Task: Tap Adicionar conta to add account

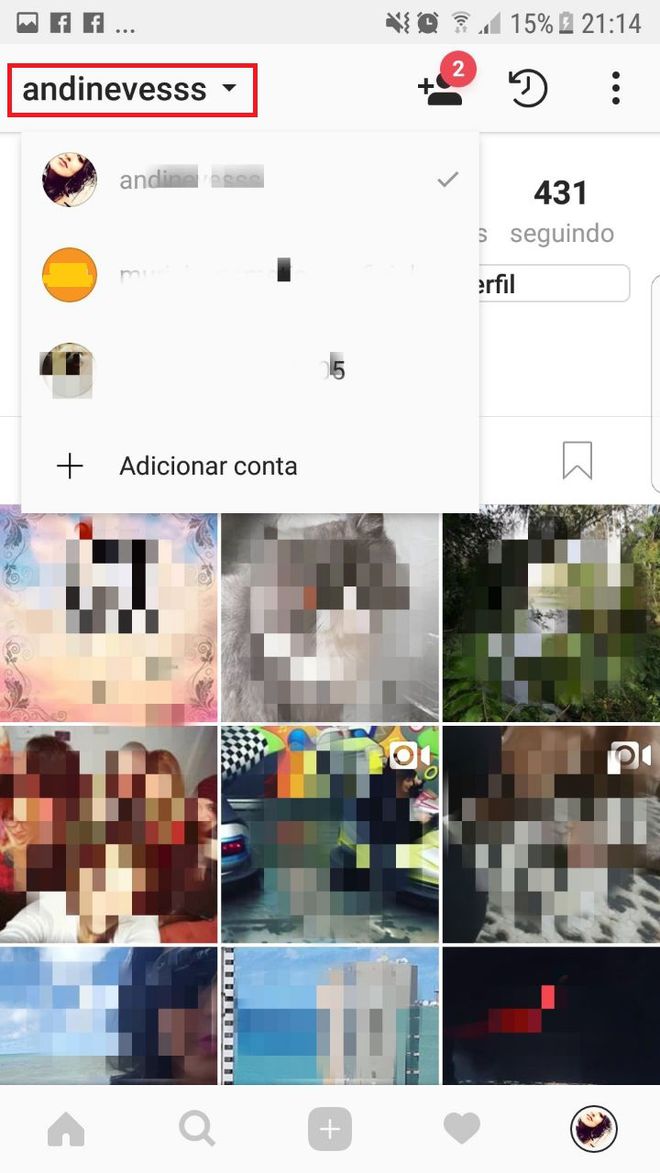Action: pos(207,466)
